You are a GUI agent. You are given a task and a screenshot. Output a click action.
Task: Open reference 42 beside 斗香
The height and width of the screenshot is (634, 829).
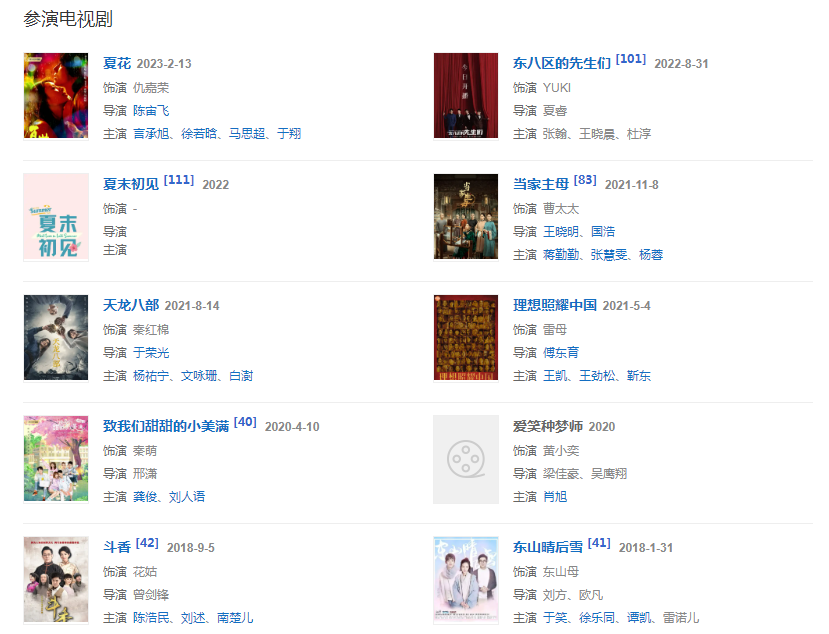click(147, 543)
